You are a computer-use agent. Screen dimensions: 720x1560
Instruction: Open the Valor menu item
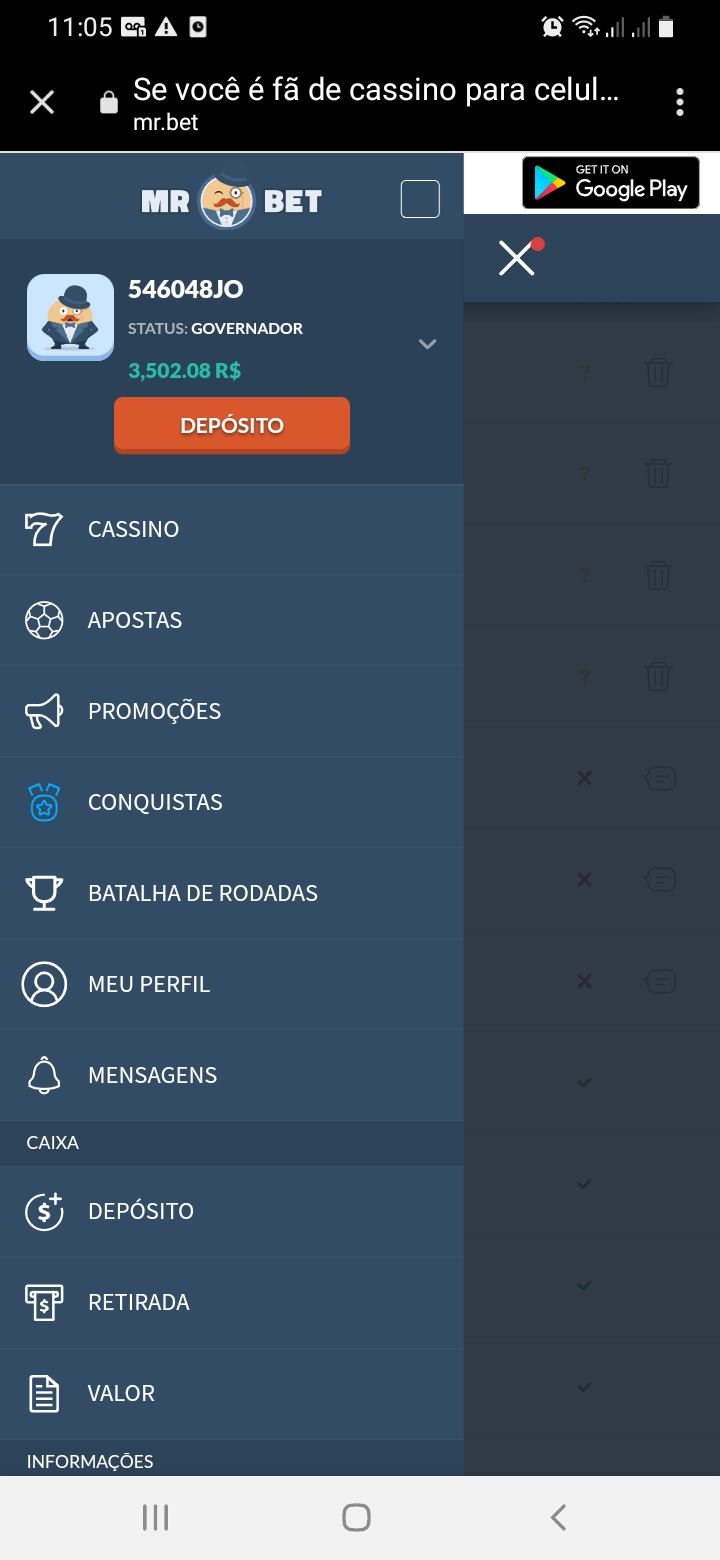click(121, 1393)
